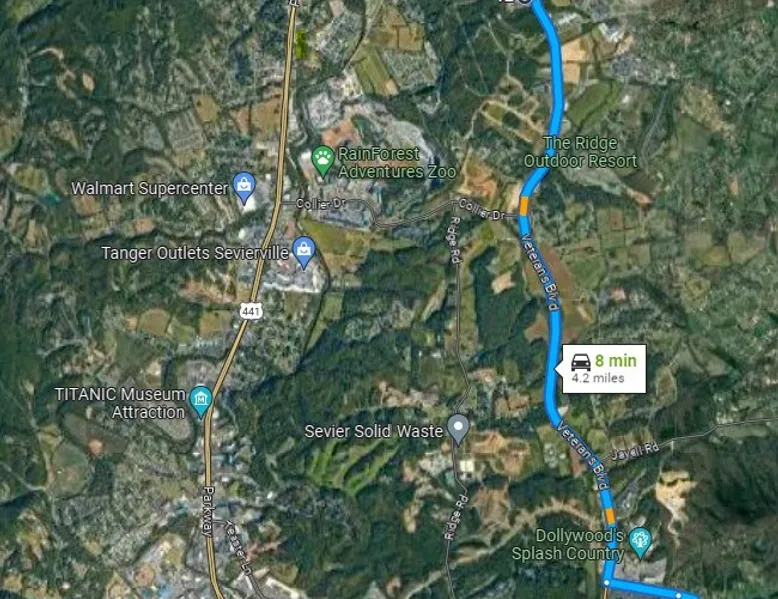Tap the Tanger Outlets Sevierville pin
Screen dimensions: 778x599
tap(305, 254)
